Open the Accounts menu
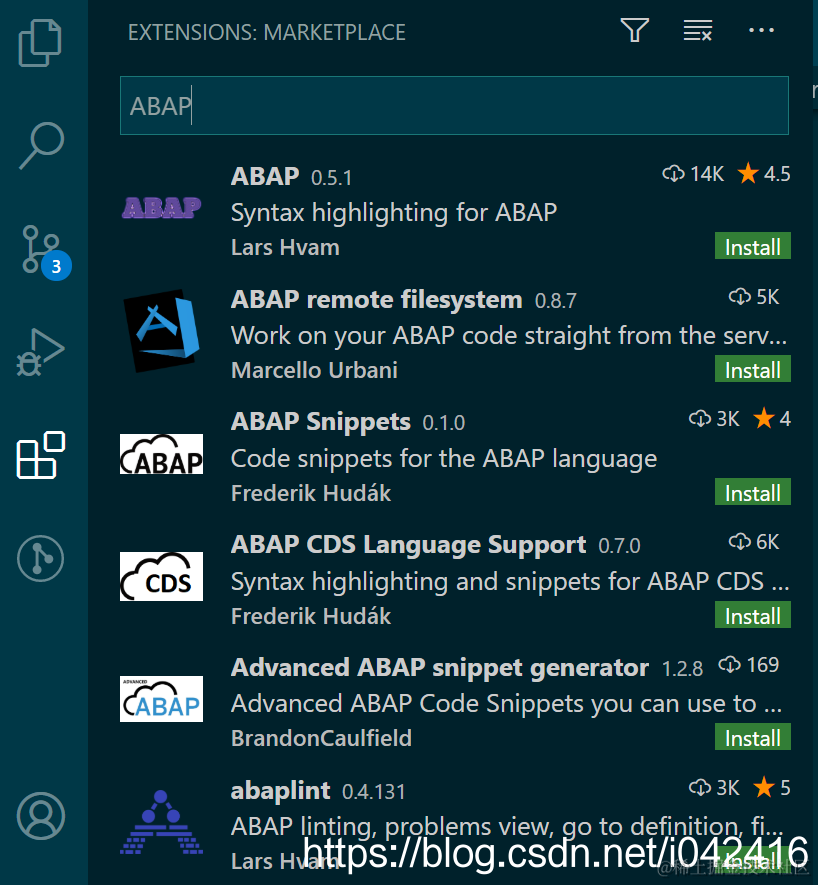The image size is (818, 885). coord(41,816)
